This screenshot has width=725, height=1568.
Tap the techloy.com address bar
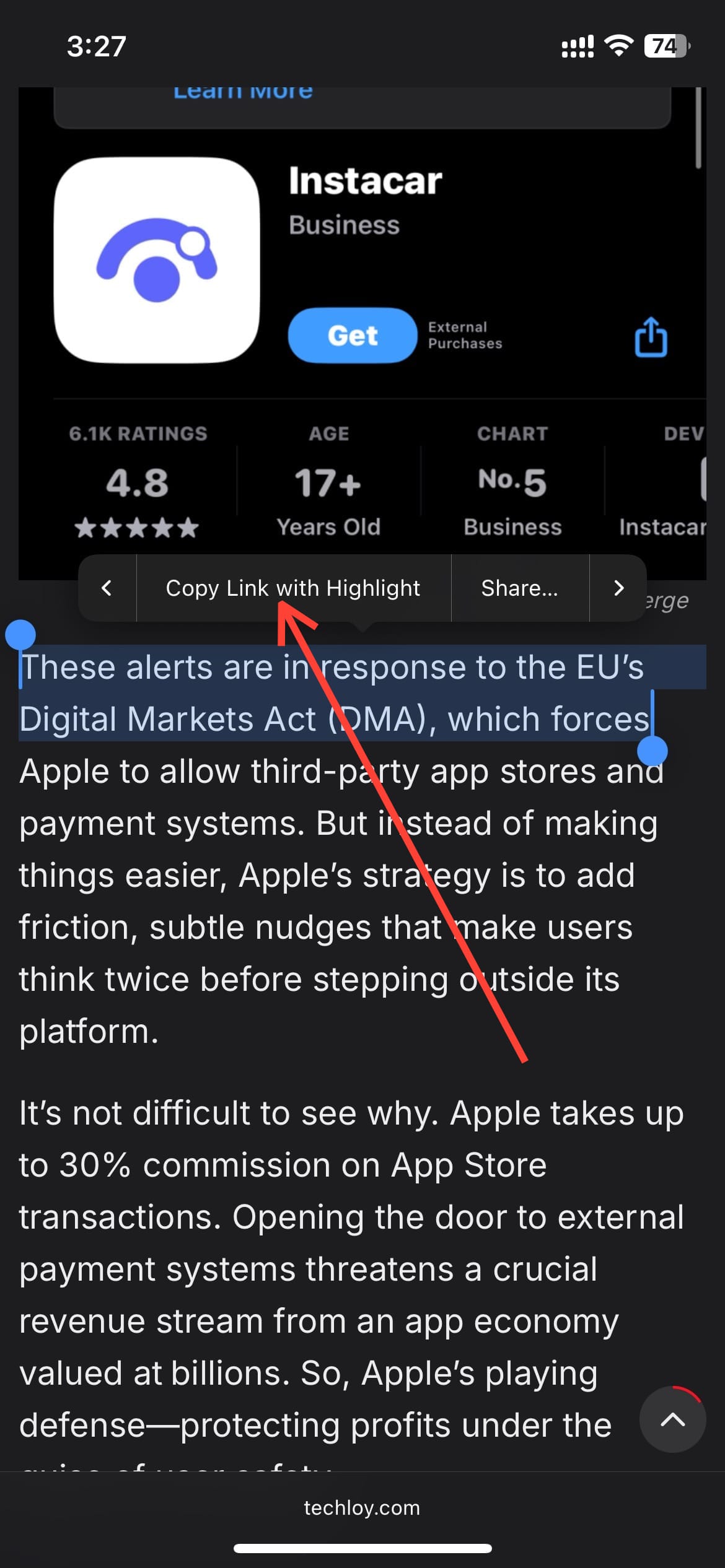click(x=362, y=1508)
